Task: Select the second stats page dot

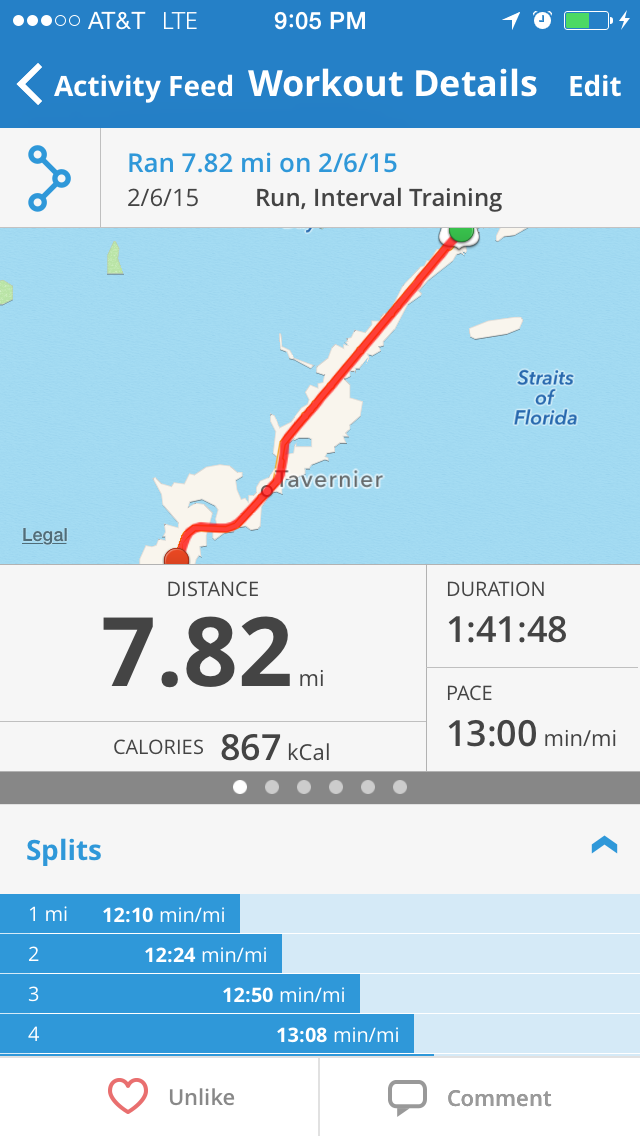Action: [272, 787]
